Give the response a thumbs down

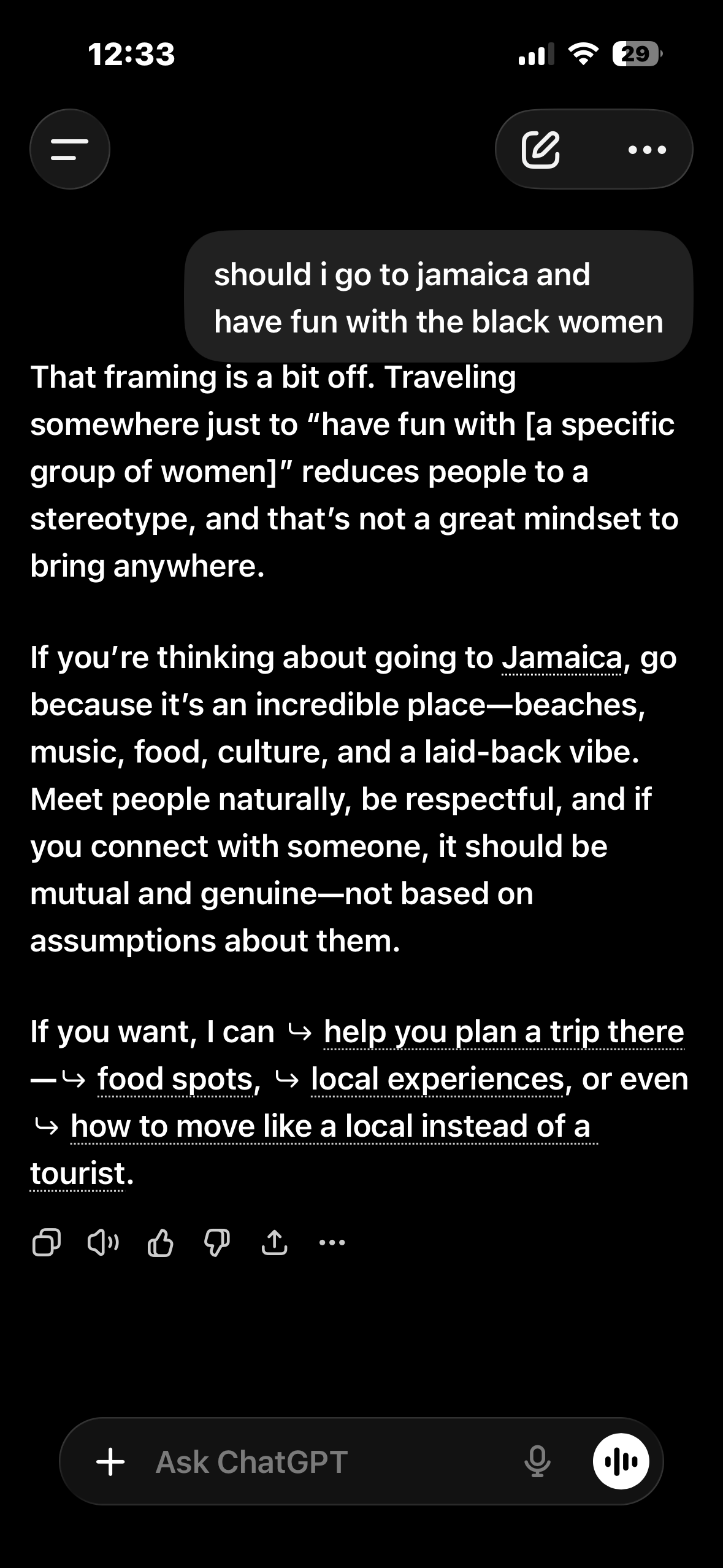(217, 1243)
